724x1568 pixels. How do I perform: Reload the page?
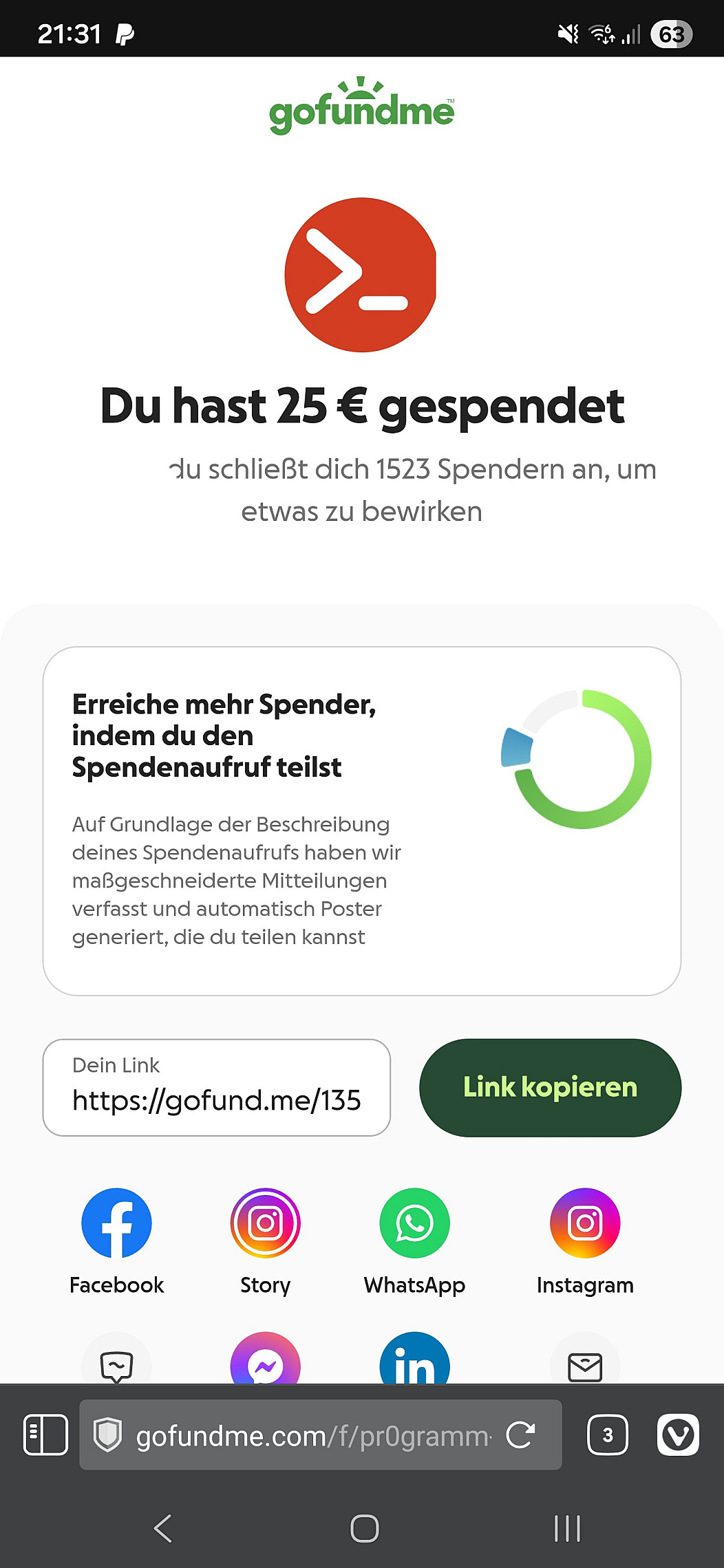520,1435
